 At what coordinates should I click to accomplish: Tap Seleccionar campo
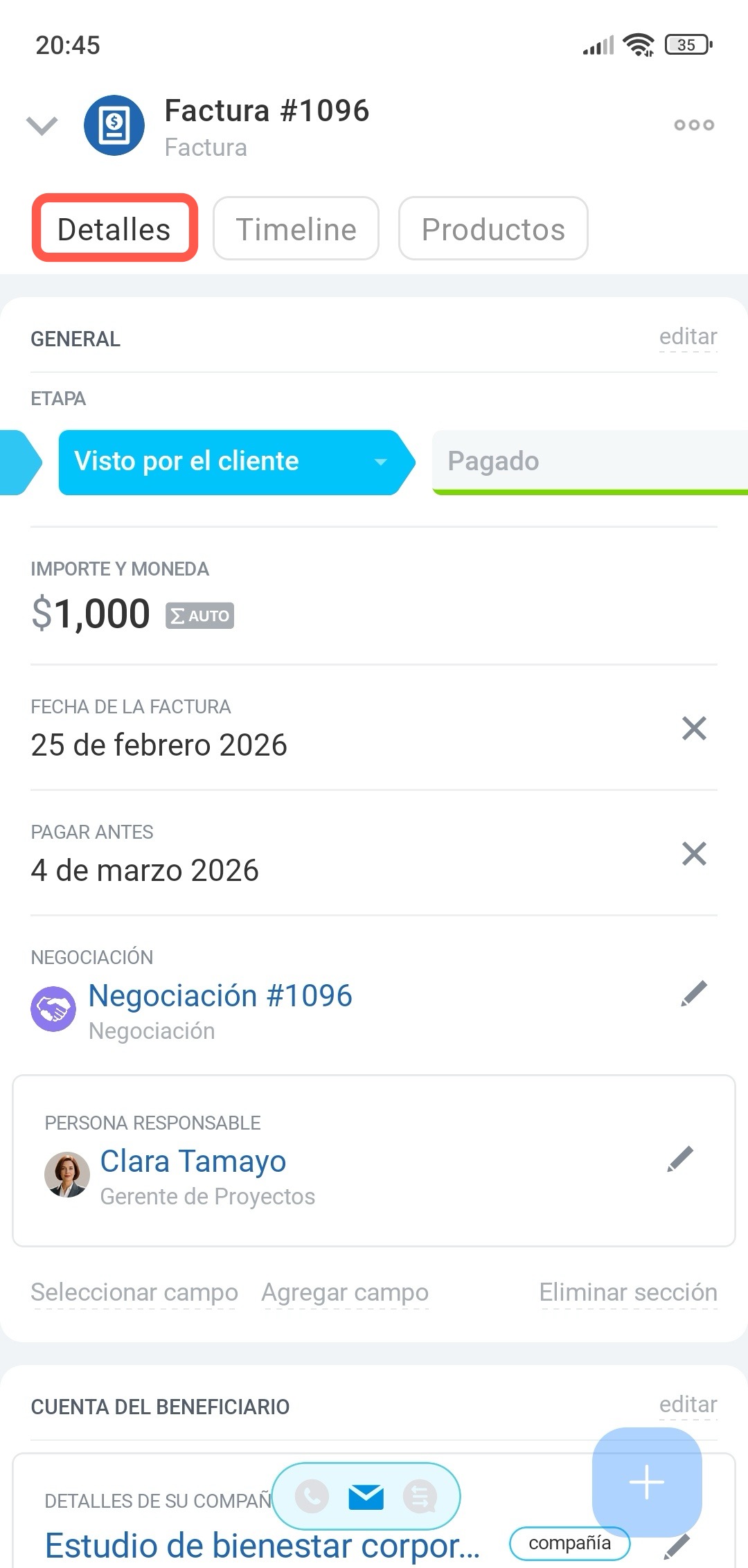click(x=134, y=1292)
